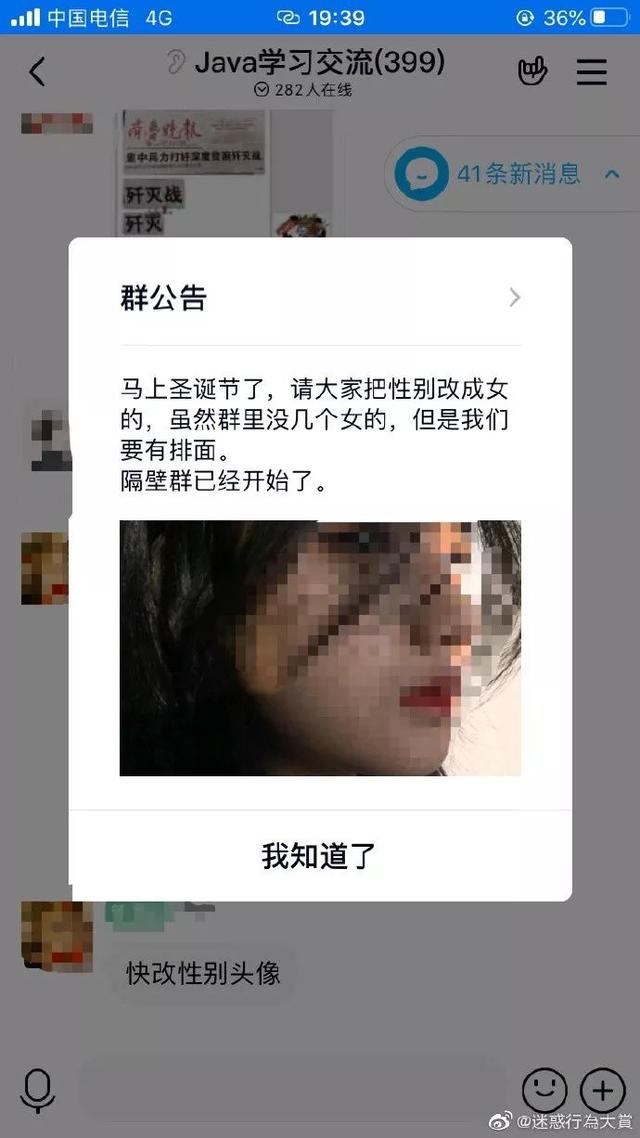Open the group menu icon
The height and width of the screenshot is (1138, 640).
tap(592, 72)
